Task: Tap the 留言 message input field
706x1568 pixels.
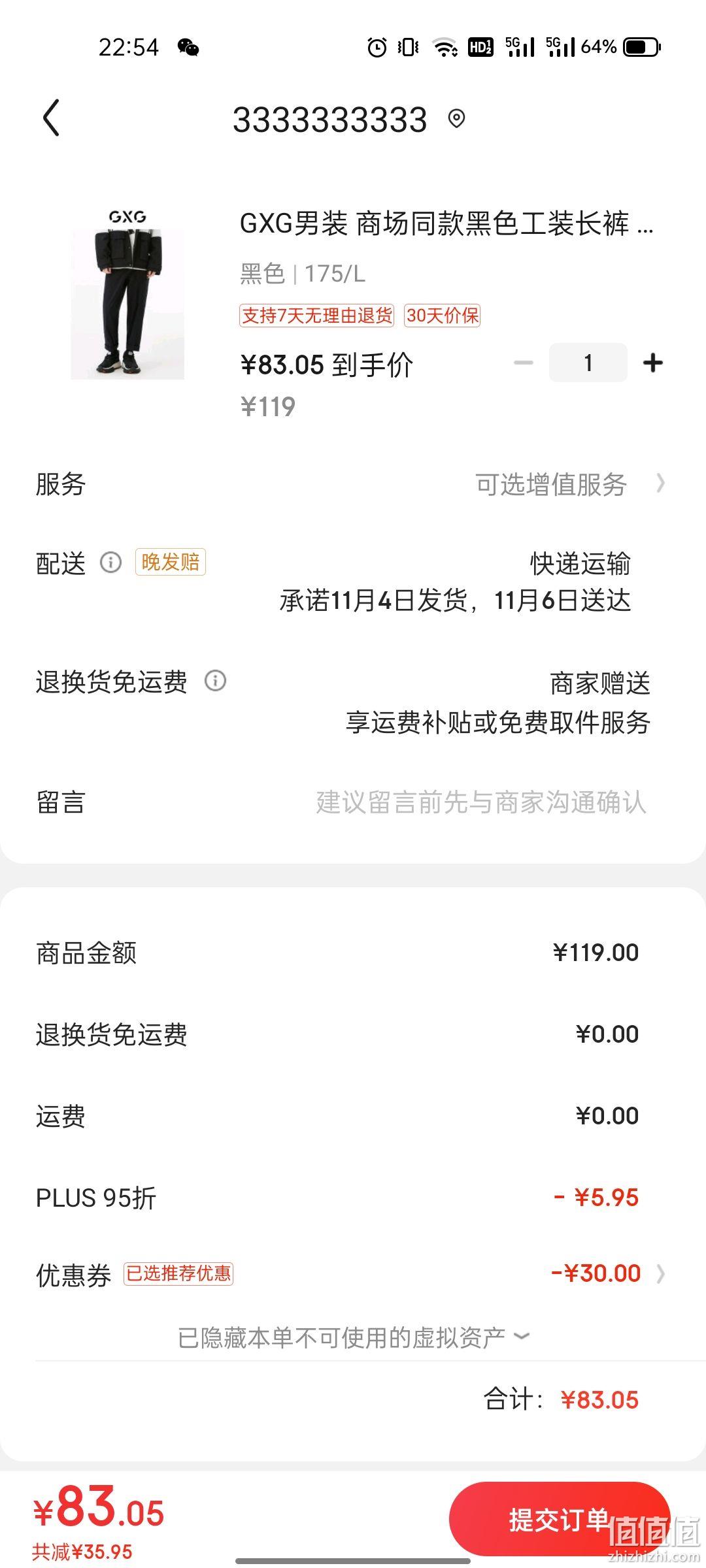Action: (480, 802)
